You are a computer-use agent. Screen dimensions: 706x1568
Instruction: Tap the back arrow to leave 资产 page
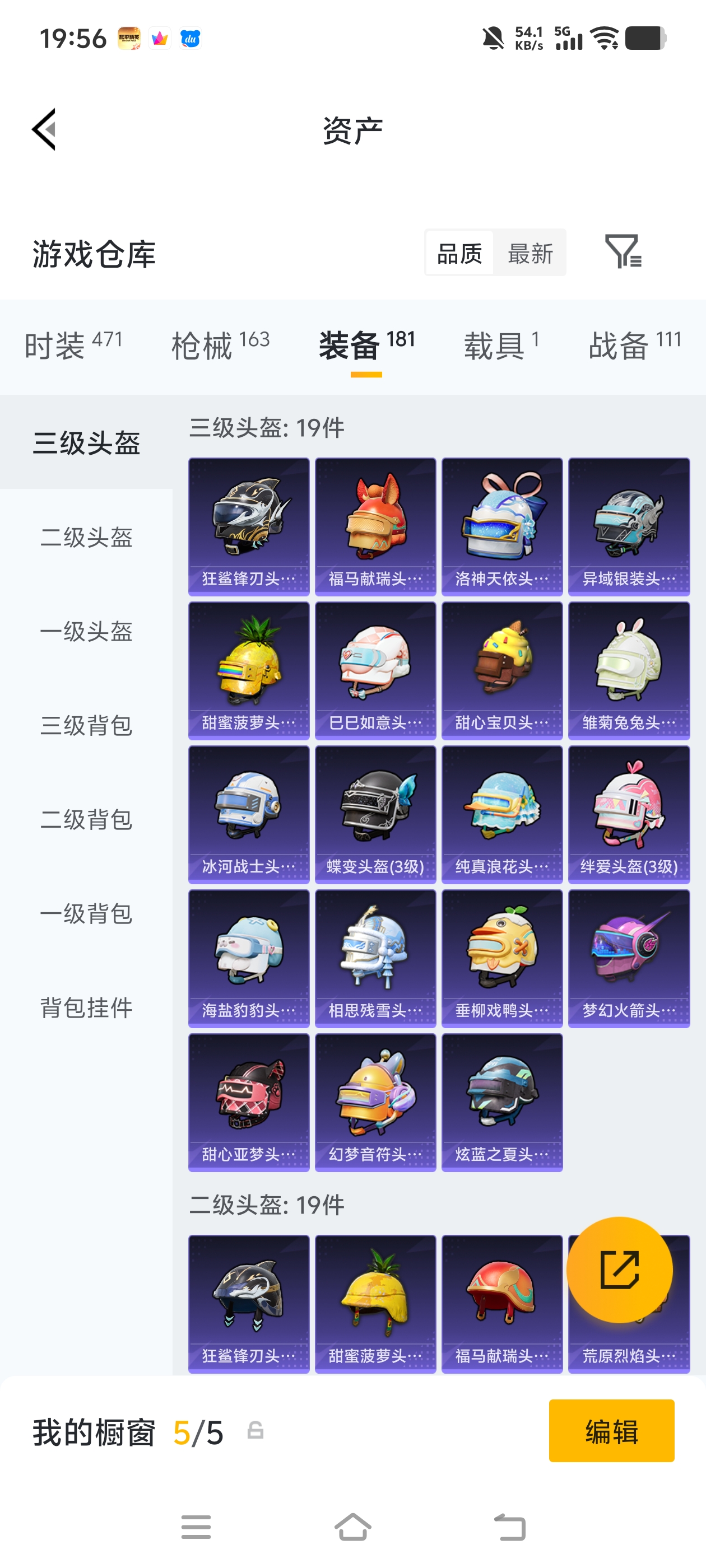point(44,130)
